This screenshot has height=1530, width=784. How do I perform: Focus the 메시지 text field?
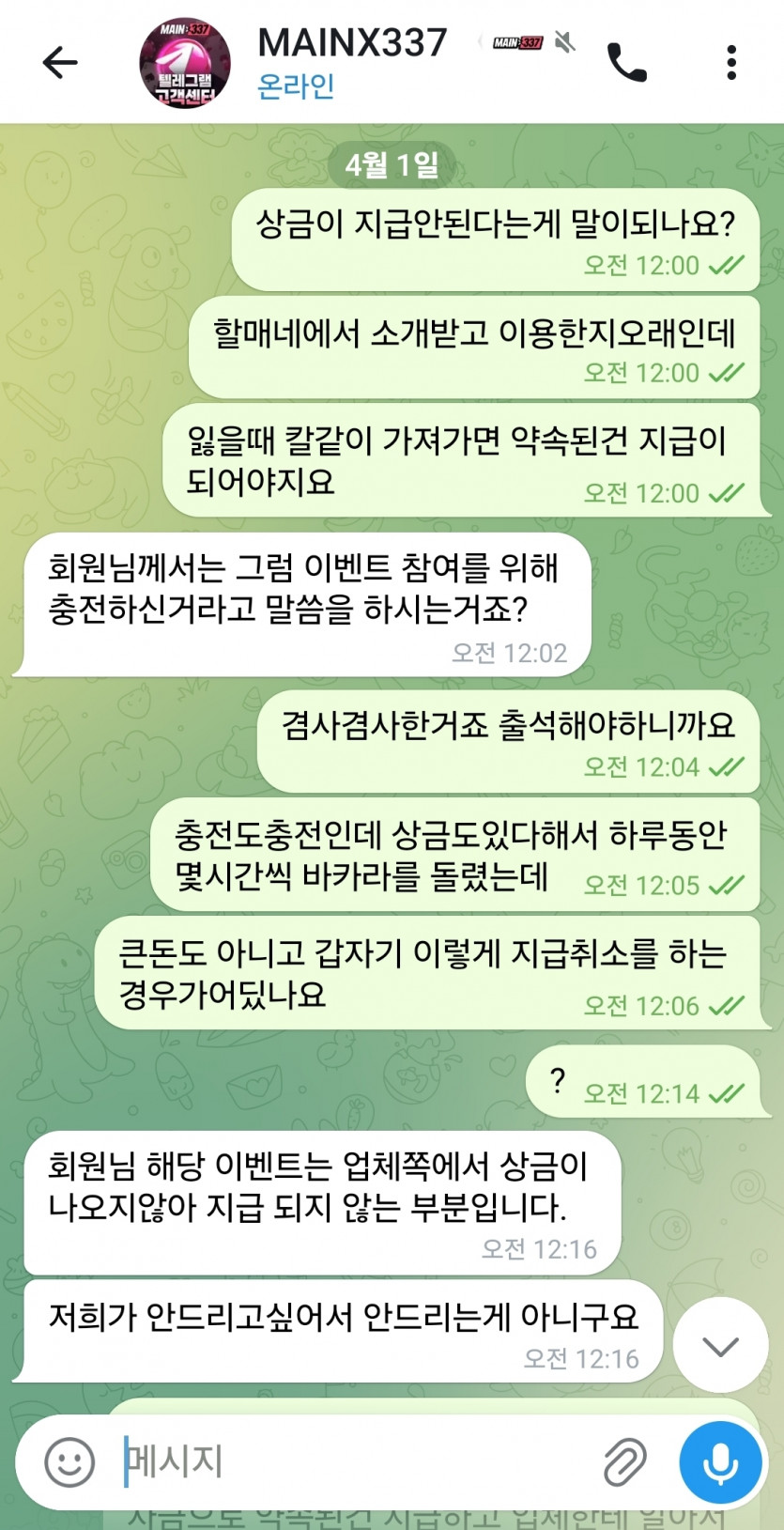[357, 1462]
